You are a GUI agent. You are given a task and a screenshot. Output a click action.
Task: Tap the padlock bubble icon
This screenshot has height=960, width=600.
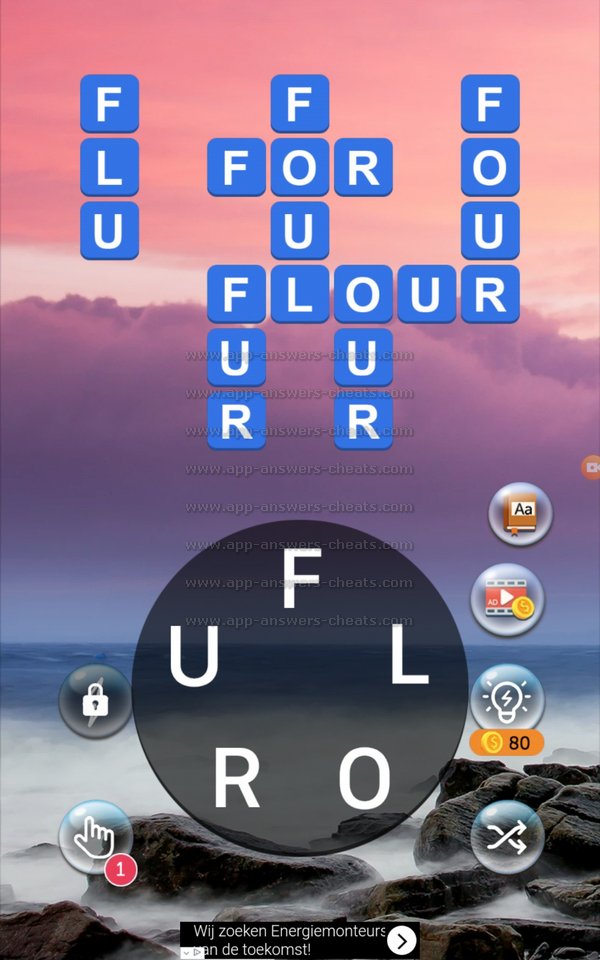[95, 701]
